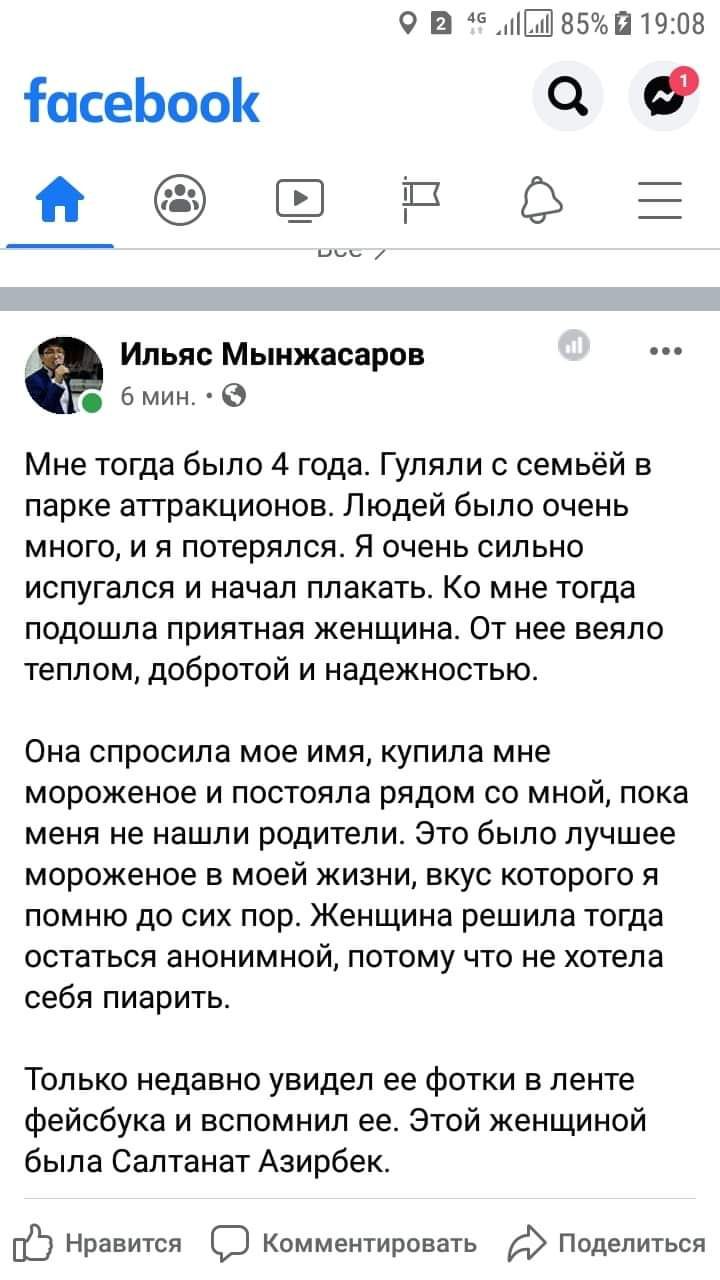Open Ильяс Мынжасаров's profile picture
This screenshot has width=720, height=1280.
click(x=63, y=374)
